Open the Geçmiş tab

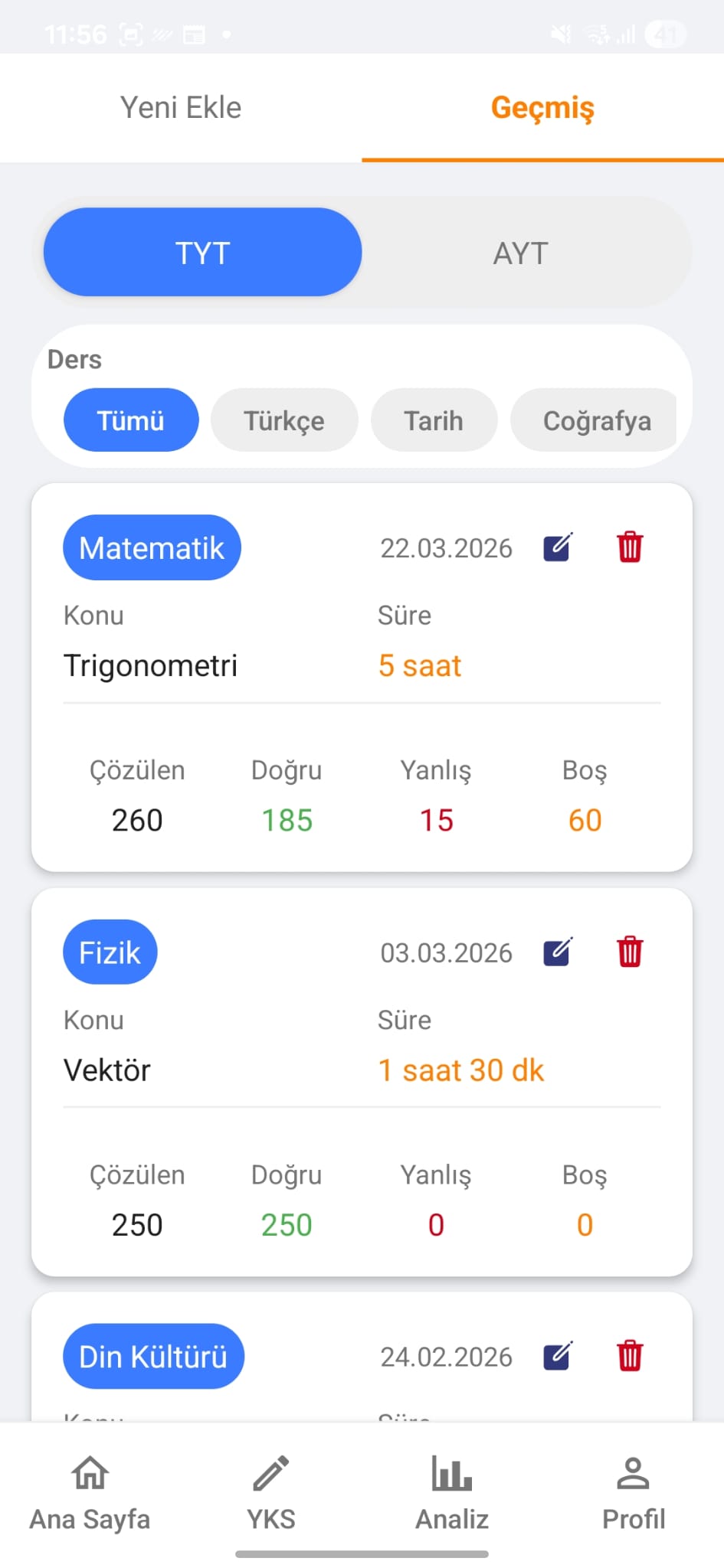pyautogui.click(x=542, y=107)
